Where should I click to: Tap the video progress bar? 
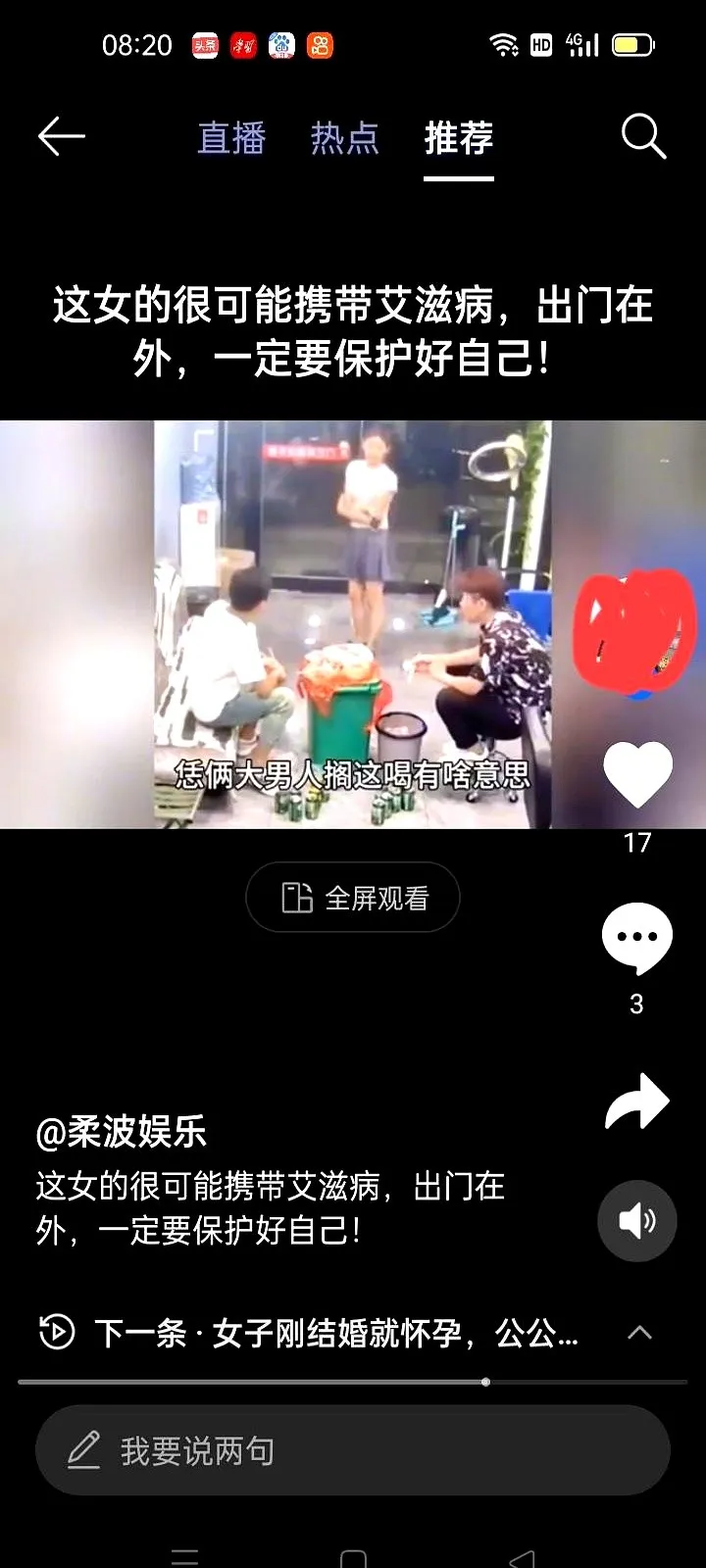[353, 1382]
